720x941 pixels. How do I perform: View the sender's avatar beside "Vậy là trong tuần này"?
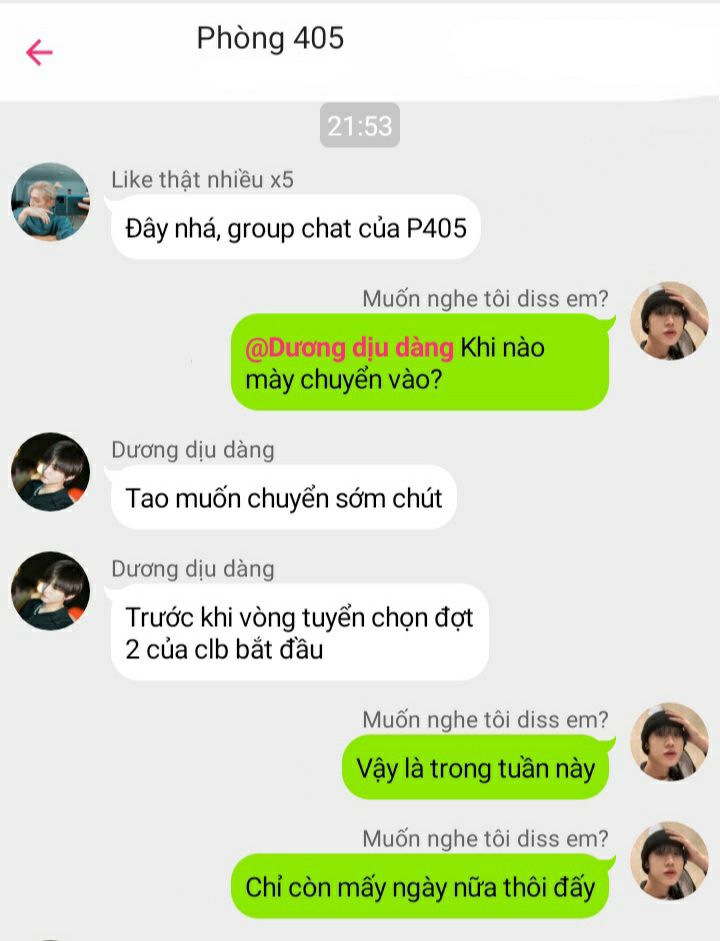[669, 742]
